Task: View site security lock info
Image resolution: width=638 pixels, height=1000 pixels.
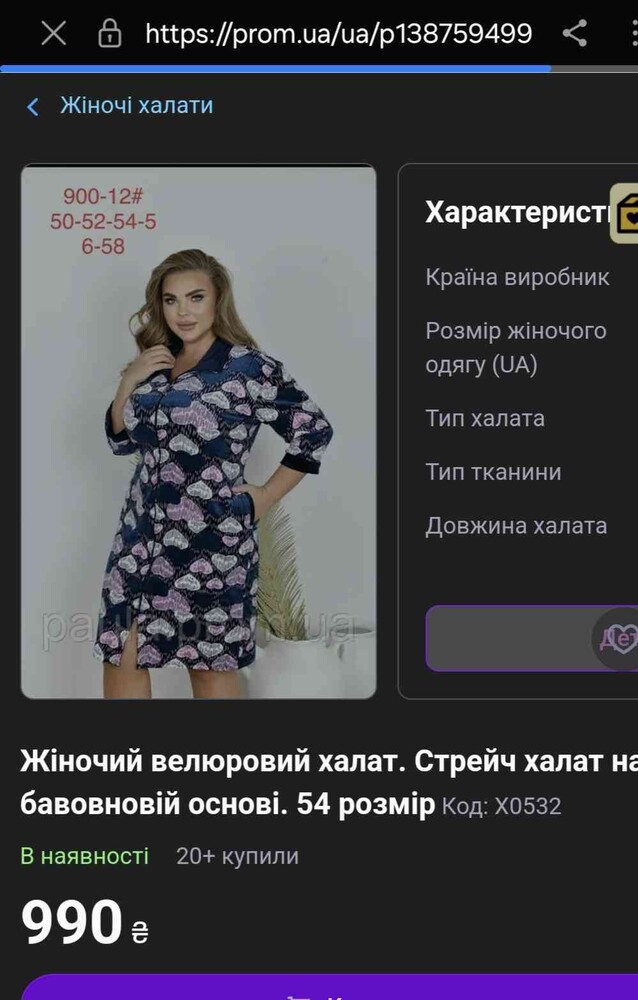Action: point(109,34)
